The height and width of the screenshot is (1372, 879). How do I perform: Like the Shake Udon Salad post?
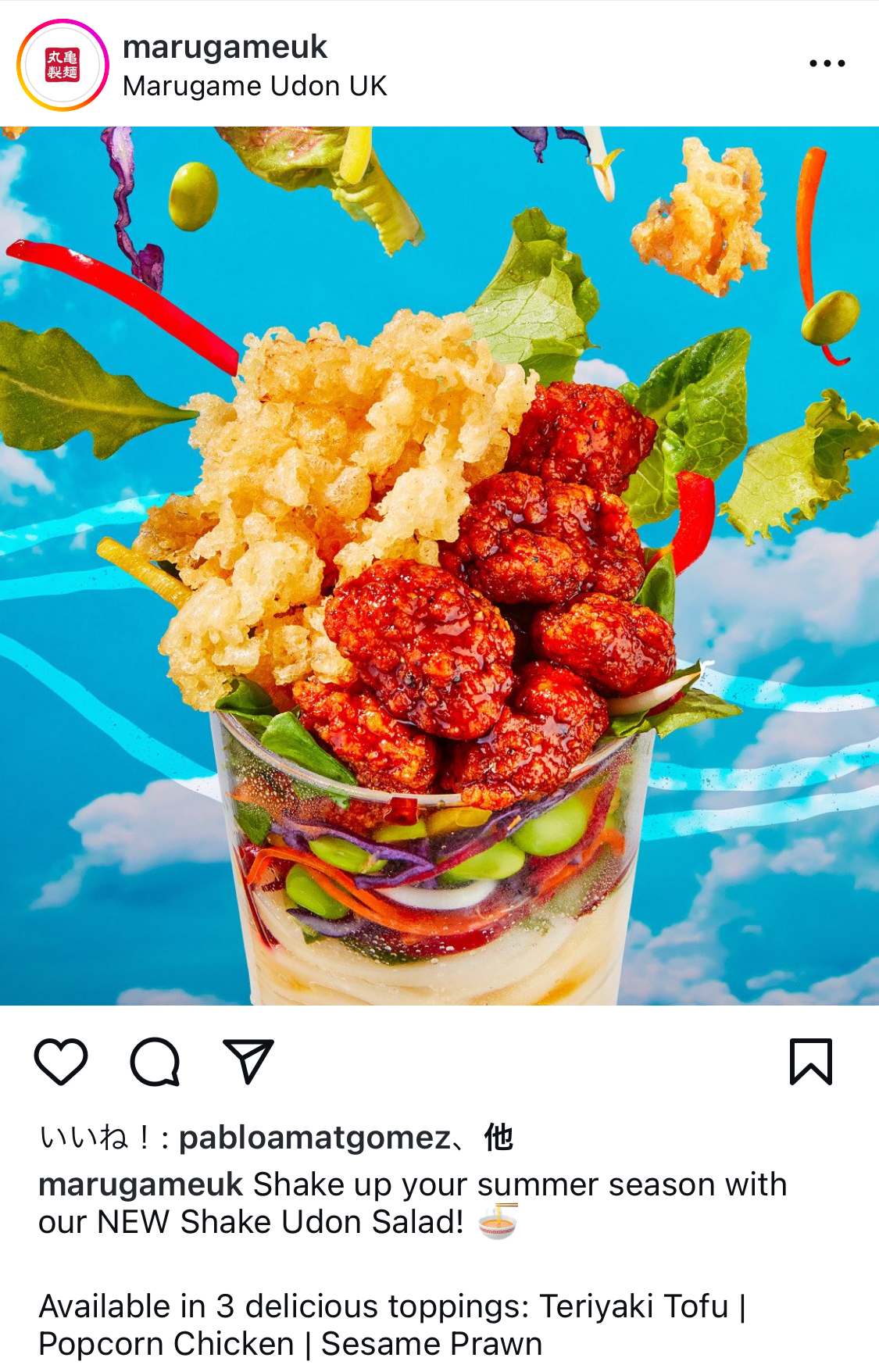pyautogui.click(x=61, y=1061)
